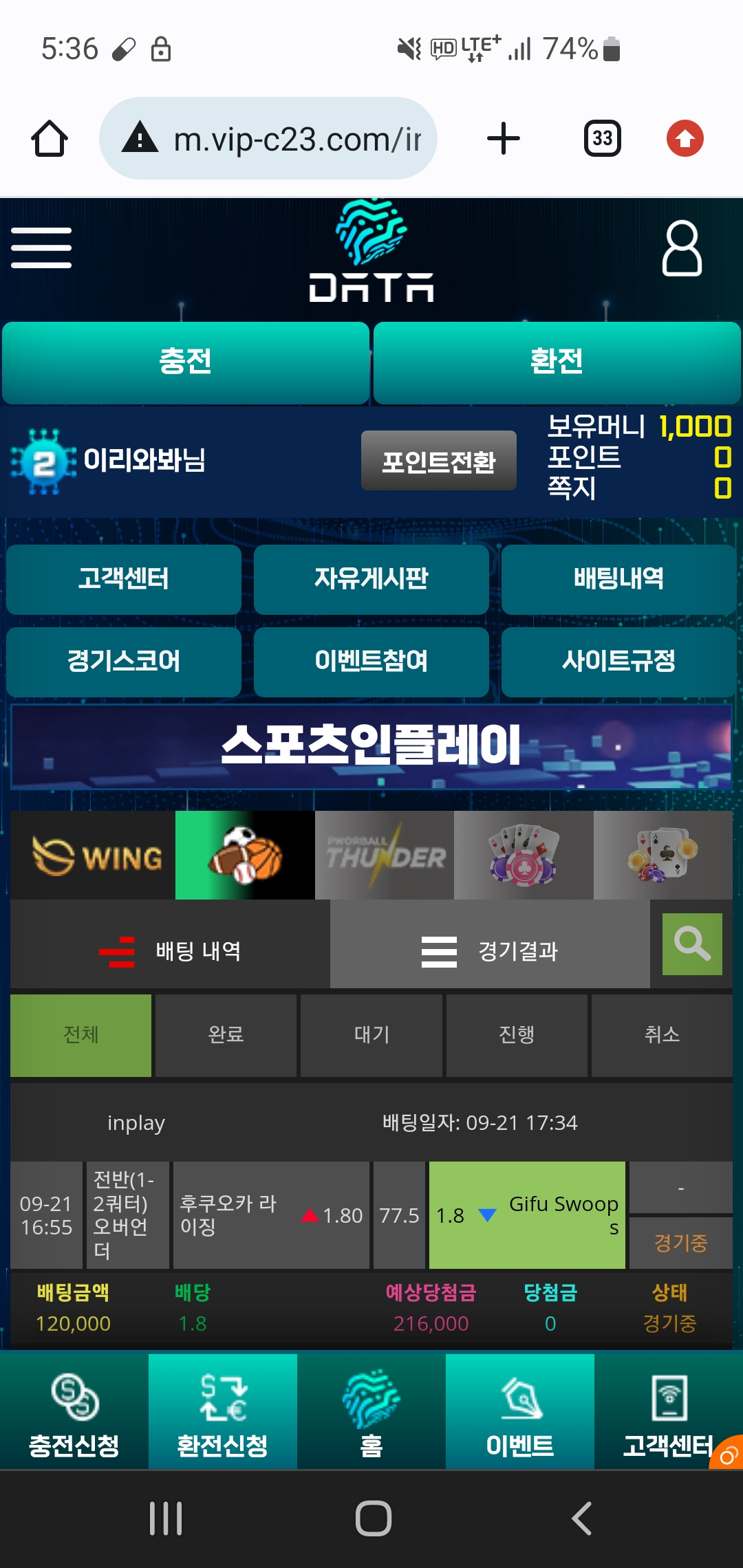This screenshot has height=1568, width=743.
Task: Tap the green search icon
Action: pos(691,944)
